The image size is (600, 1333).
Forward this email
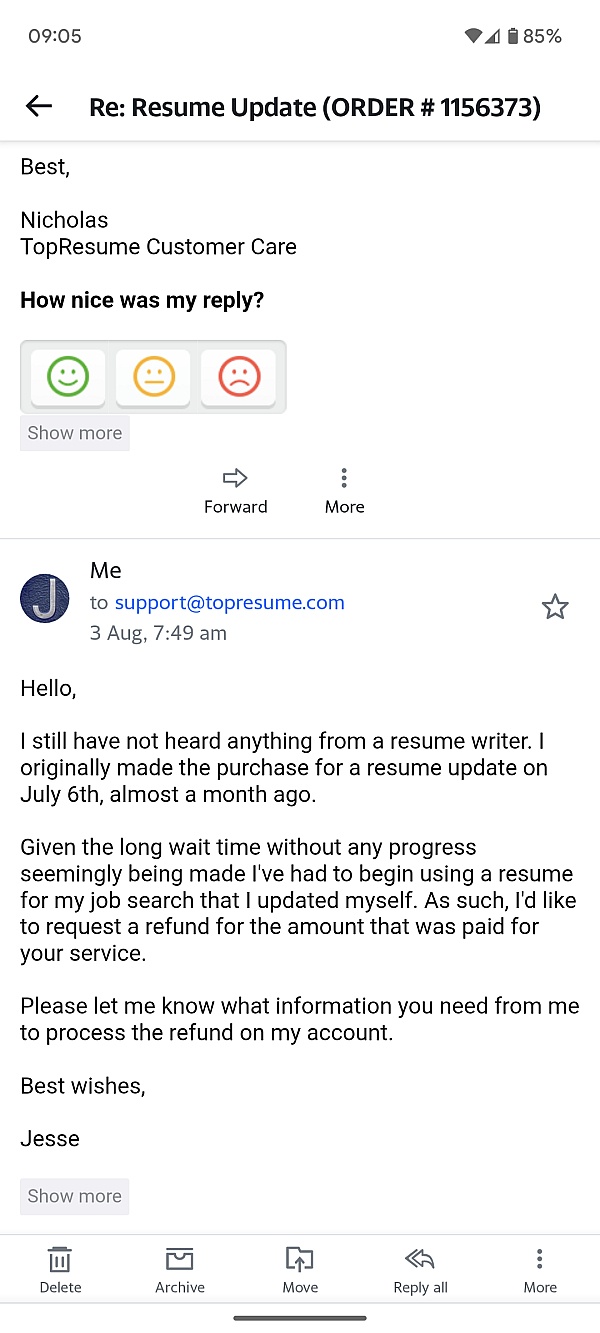tap(235, 490)
